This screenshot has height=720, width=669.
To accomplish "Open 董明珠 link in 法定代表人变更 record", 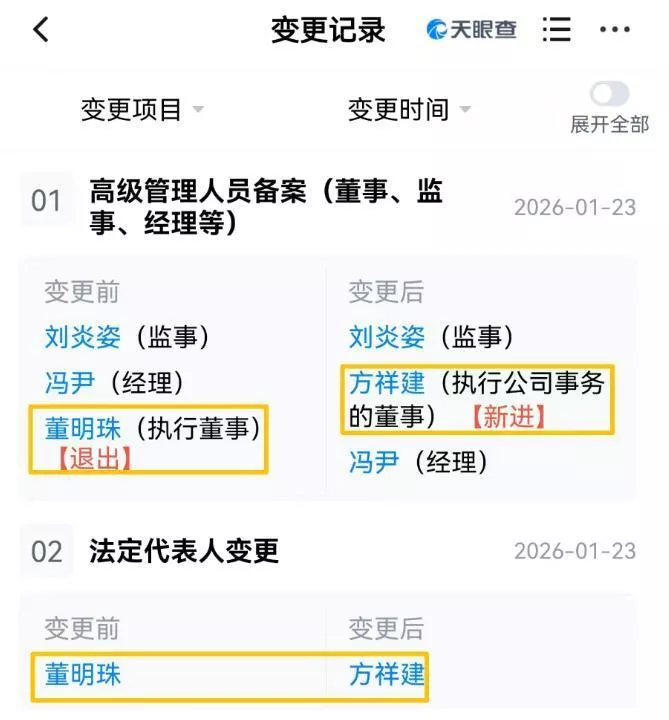I will point(83,673).
